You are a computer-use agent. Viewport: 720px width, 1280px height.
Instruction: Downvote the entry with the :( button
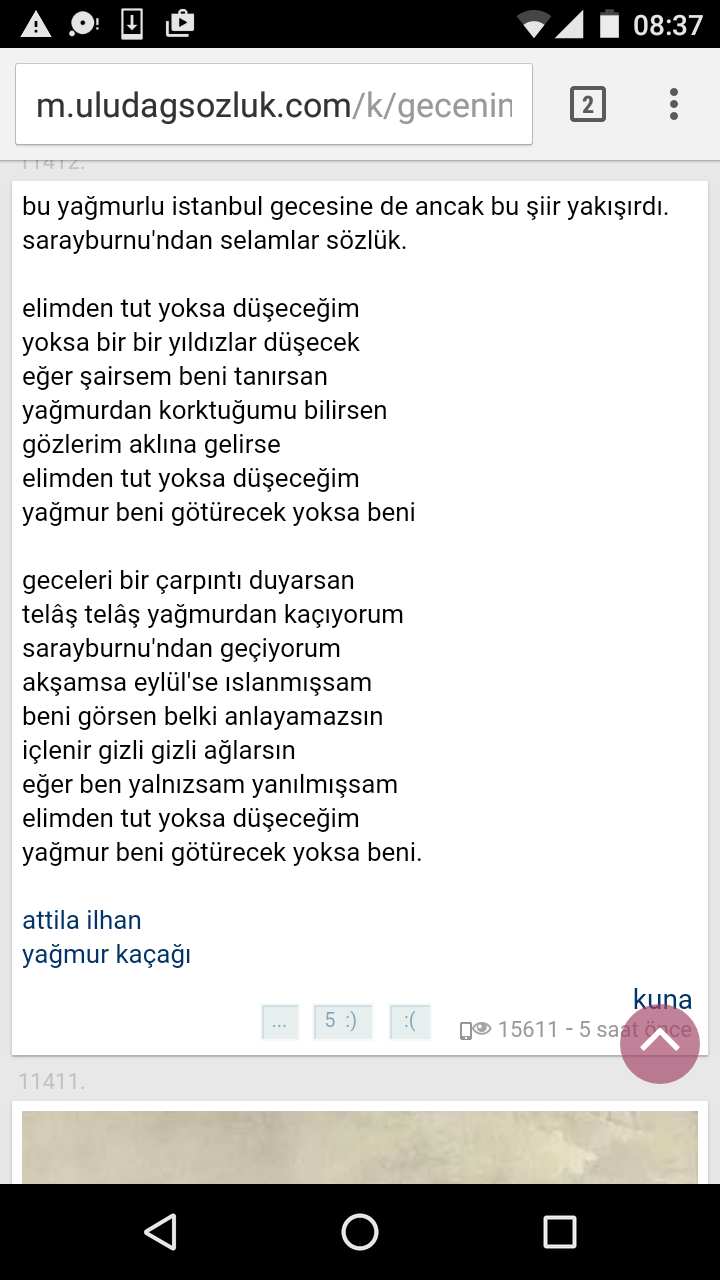click(410, 1022)
